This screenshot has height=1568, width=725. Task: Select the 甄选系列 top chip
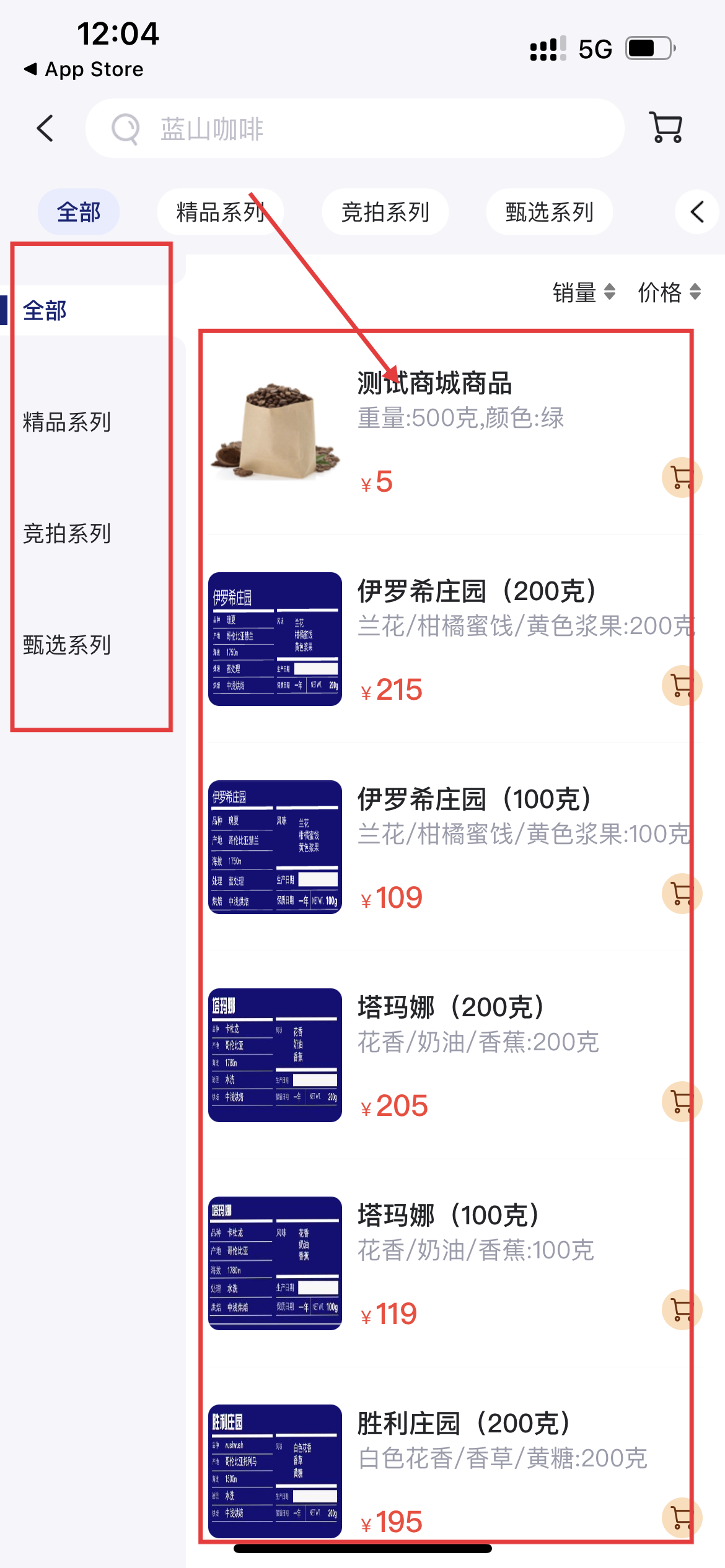coord(549,212)
